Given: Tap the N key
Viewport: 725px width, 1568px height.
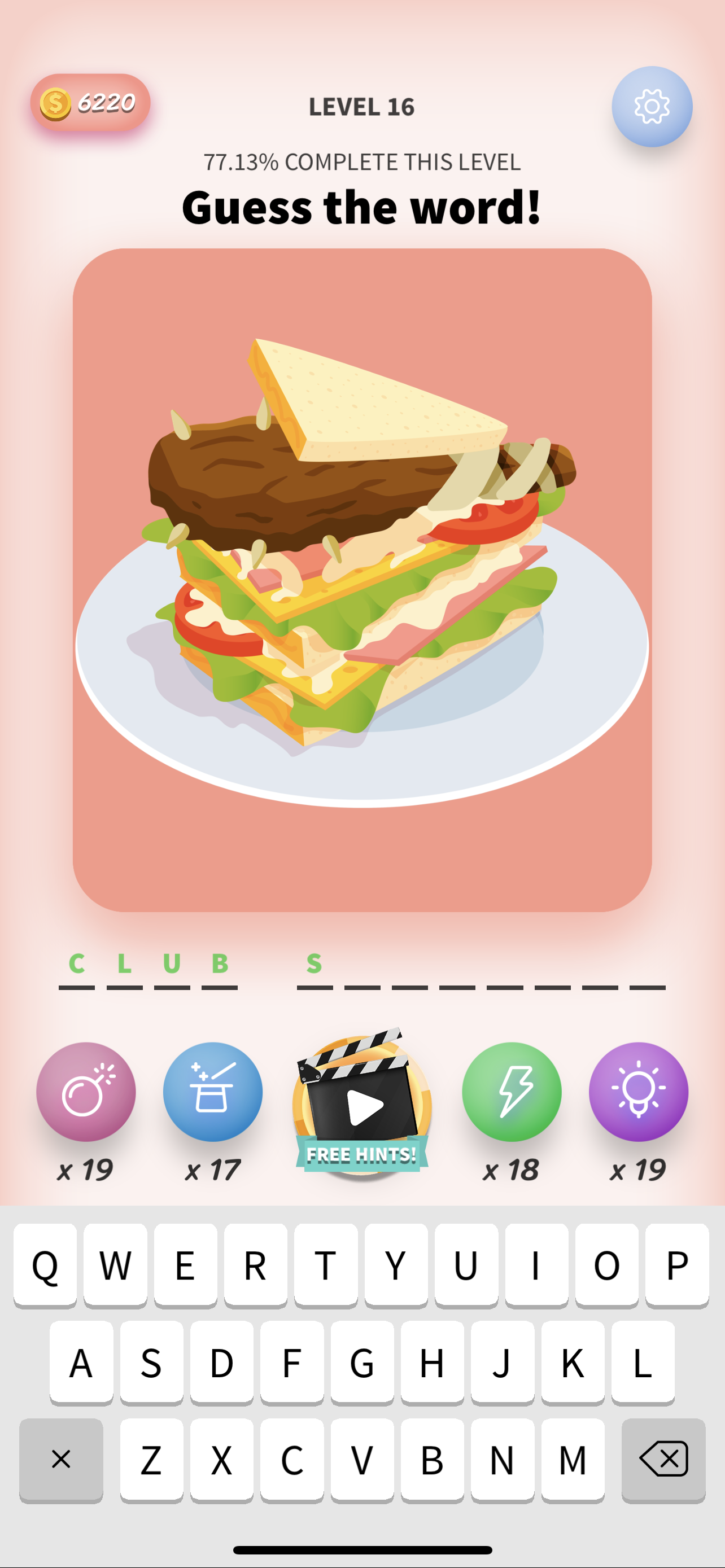Looking at the screenshot, I should [502, 1460].
